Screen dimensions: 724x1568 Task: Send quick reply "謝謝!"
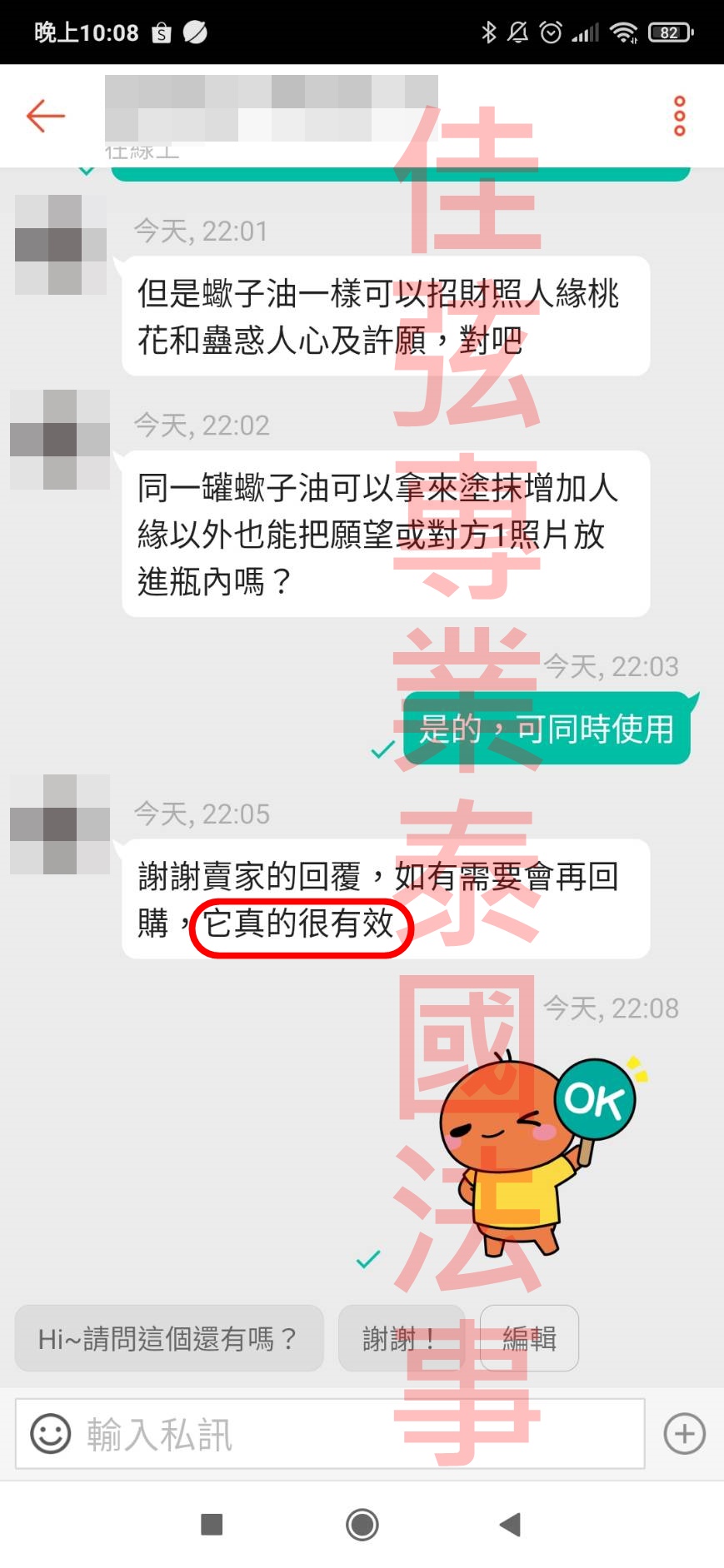400,1338
